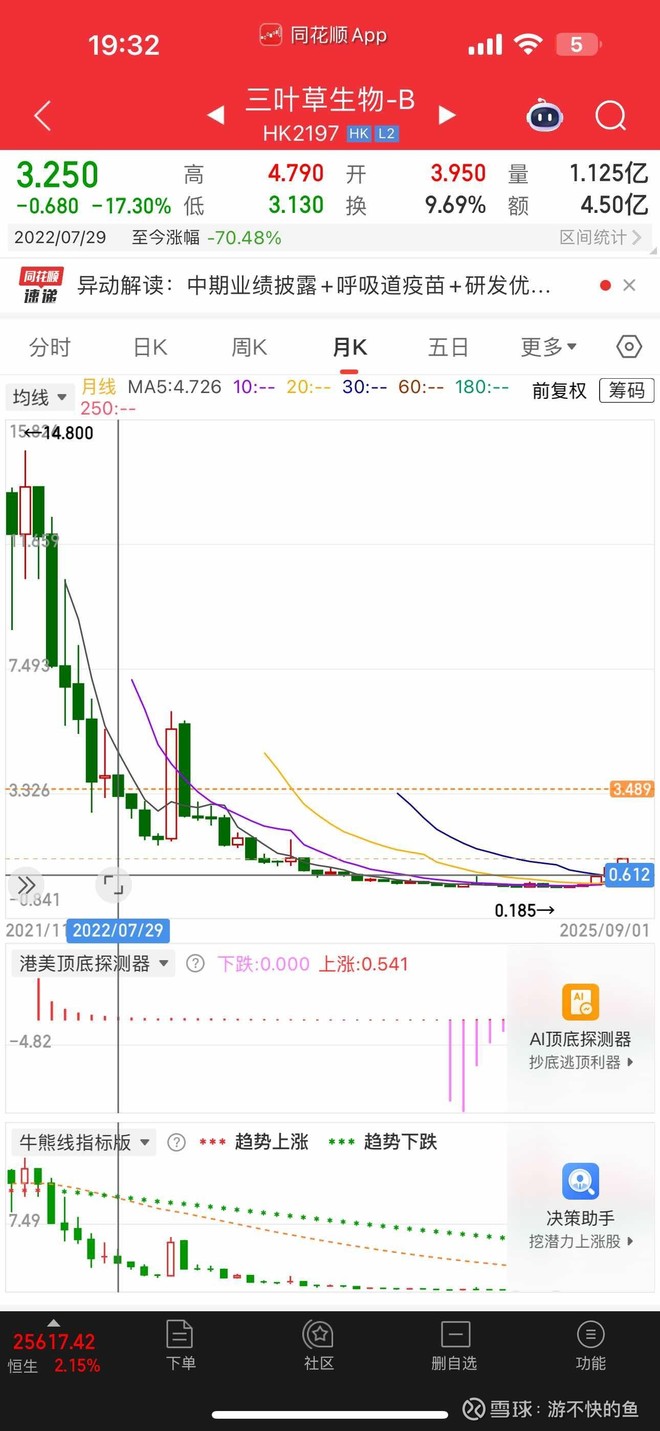Switch to the next stock with the right triangle
Screen dimensions: 660x1431
pos(447,116)
